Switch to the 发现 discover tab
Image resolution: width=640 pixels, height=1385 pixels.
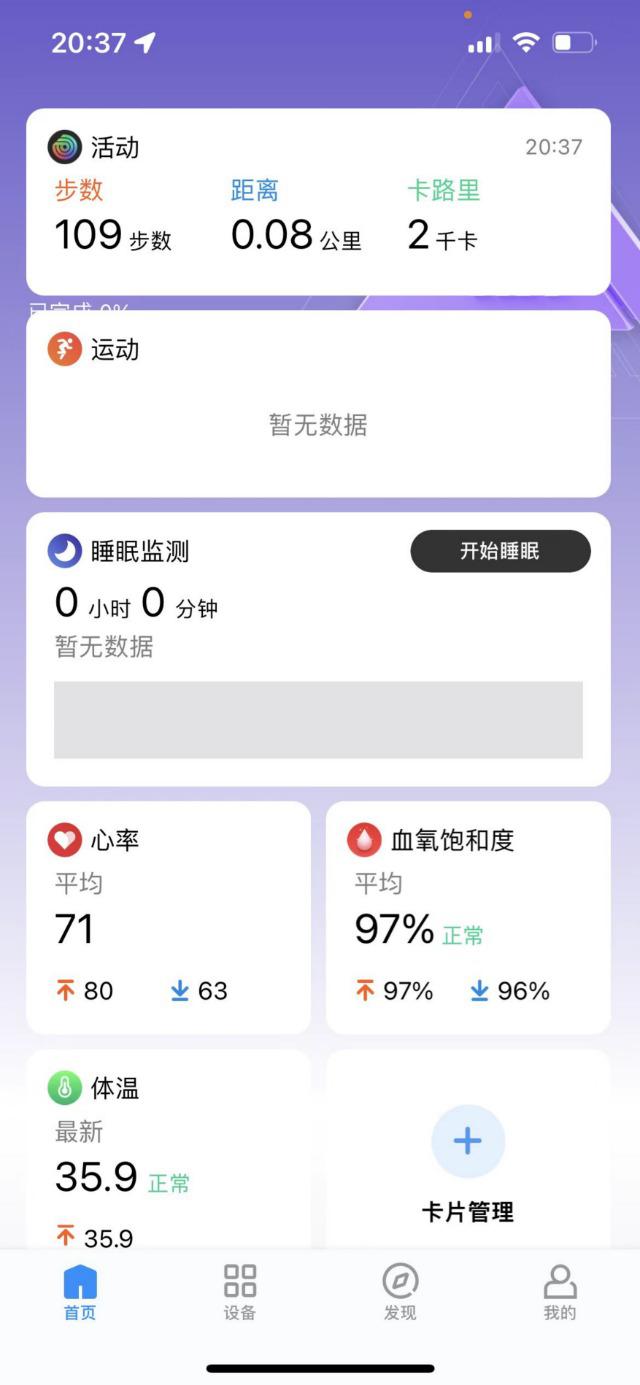[400, 1292]
